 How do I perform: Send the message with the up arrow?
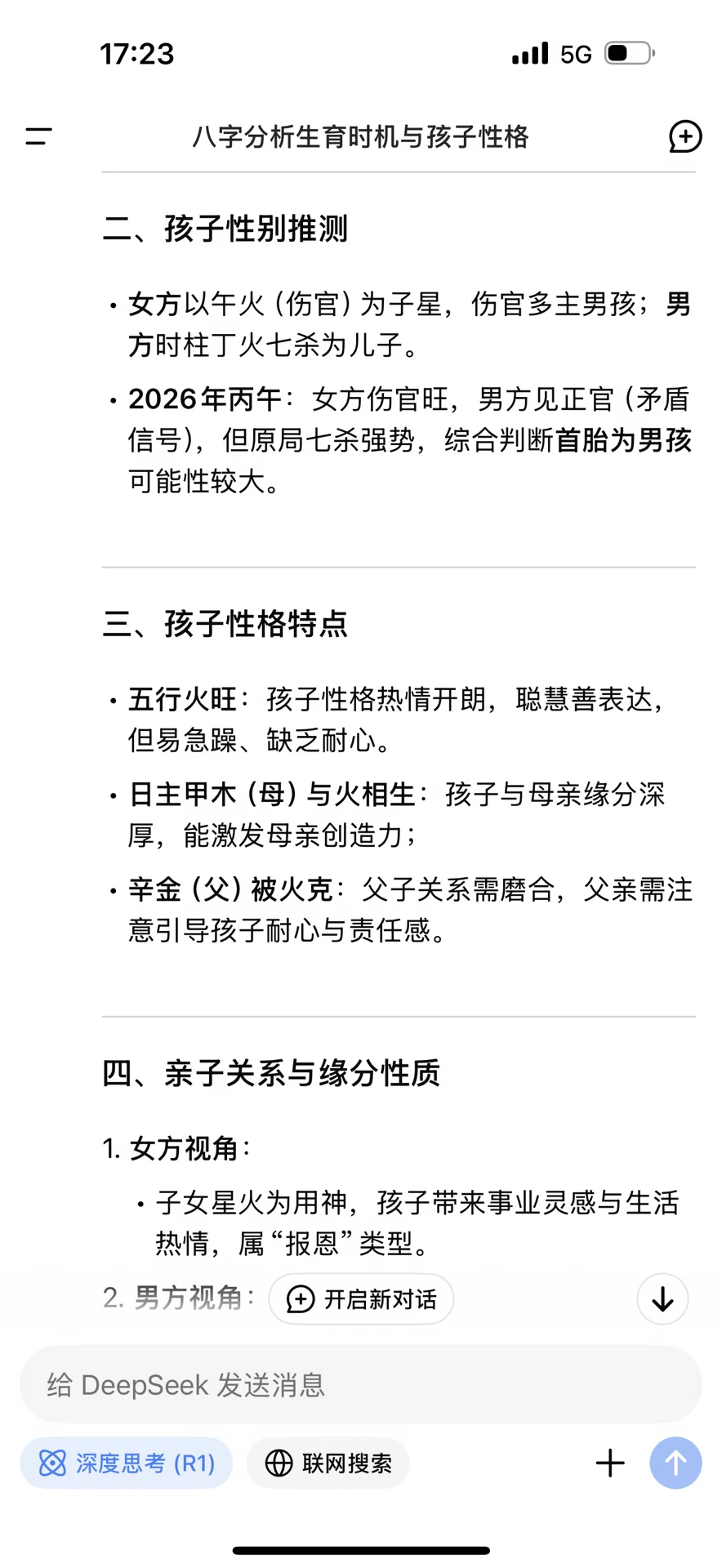pyautogui.click(x=675, y=1463)
